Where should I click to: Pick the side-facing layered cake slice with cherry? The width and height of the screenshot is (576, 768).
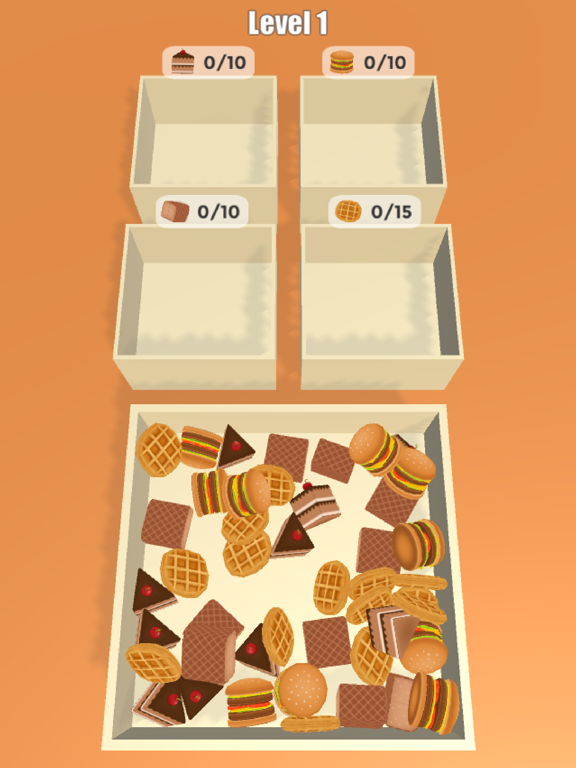[314, 504]
